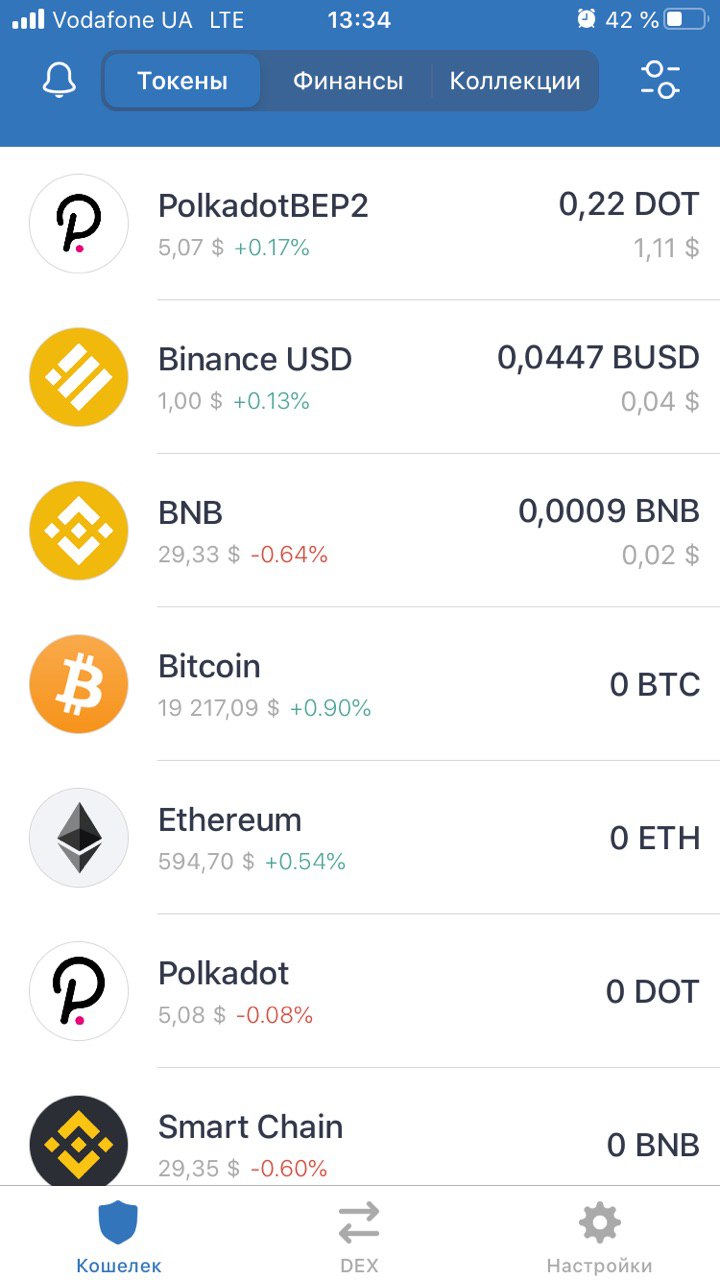The height and width of the screenshot is (1280, 720).
Task: Open the Smart Chain row
Action: pyautogui.click(x=360, y=1127)
